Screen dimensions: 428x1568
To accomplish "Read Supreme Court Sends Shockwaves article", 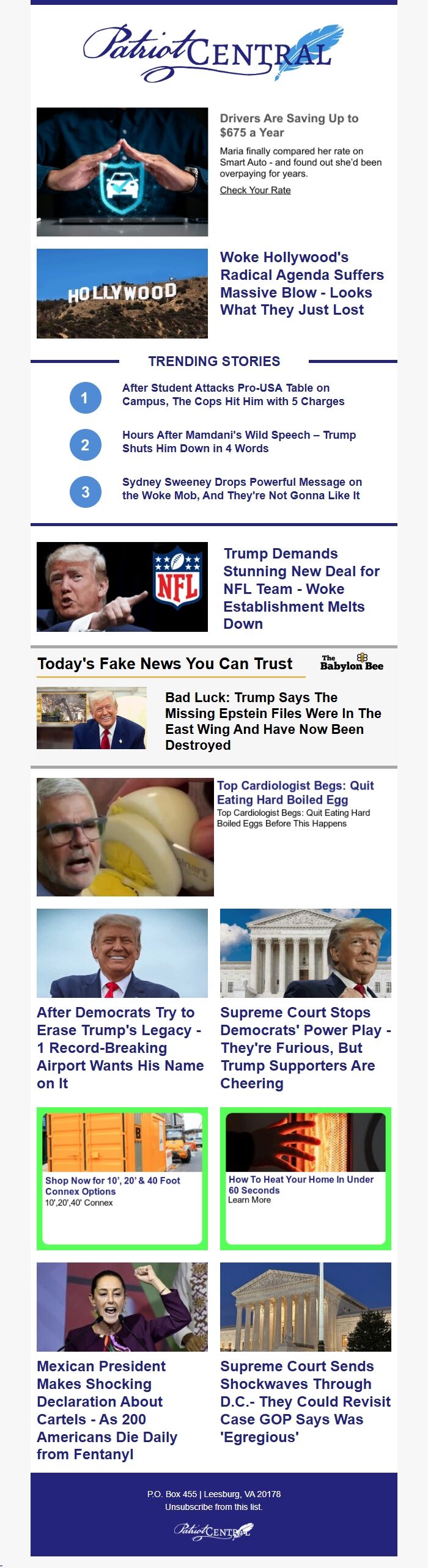I will pyautogui.click(x=304, y=1401).
